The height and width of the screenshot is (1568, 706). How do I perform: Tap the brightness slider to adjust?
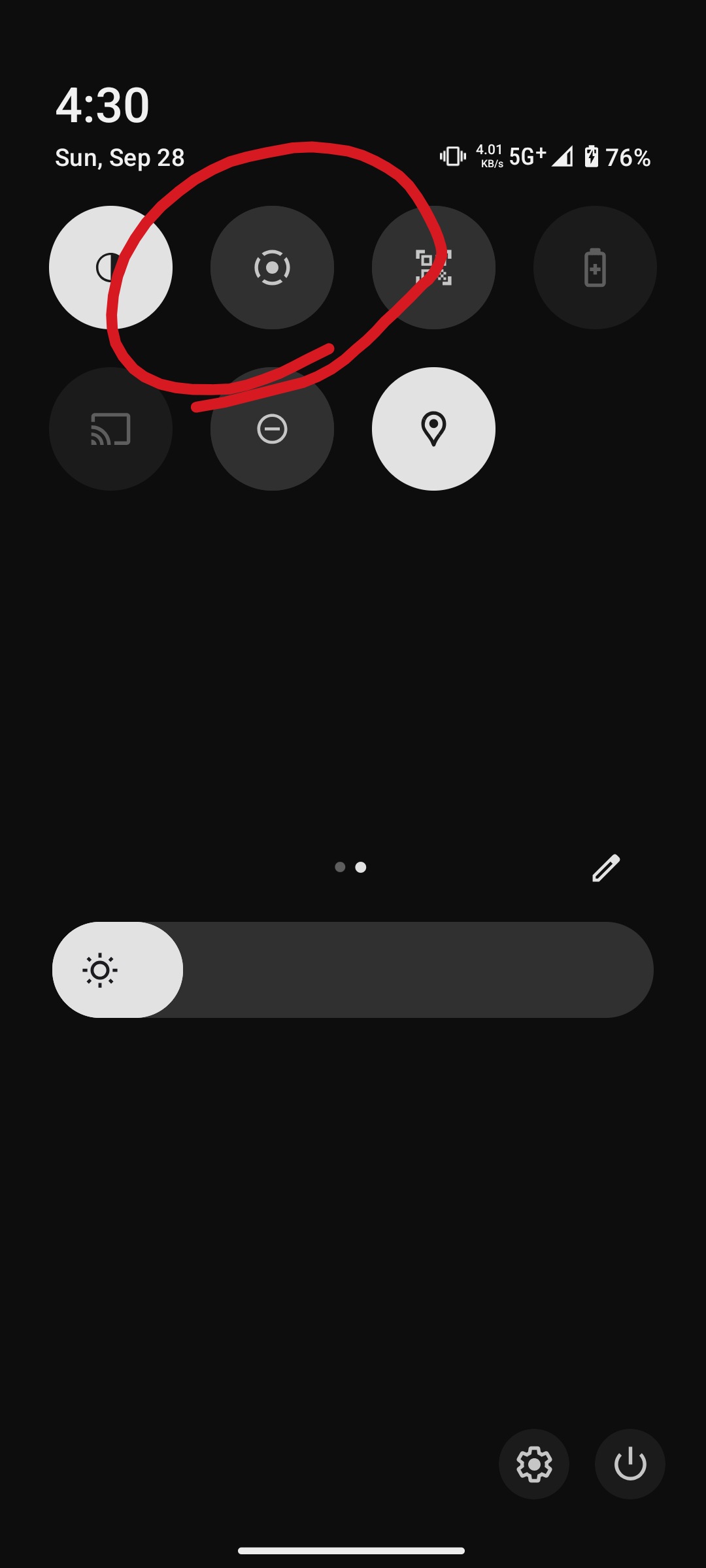point(353,970)
